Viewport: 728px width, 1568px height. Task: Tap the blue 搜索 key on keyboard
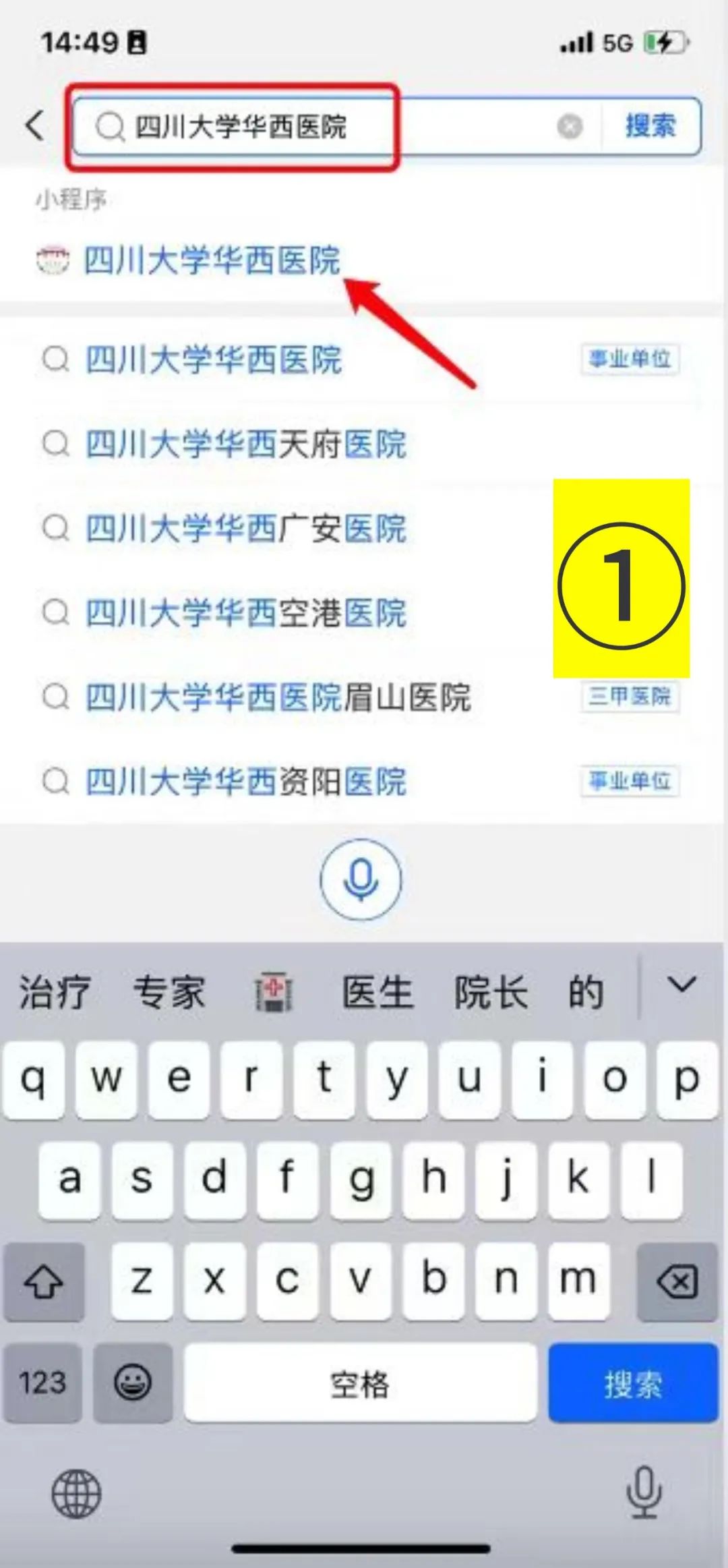pyautogui.click(x=633, y=1383)
